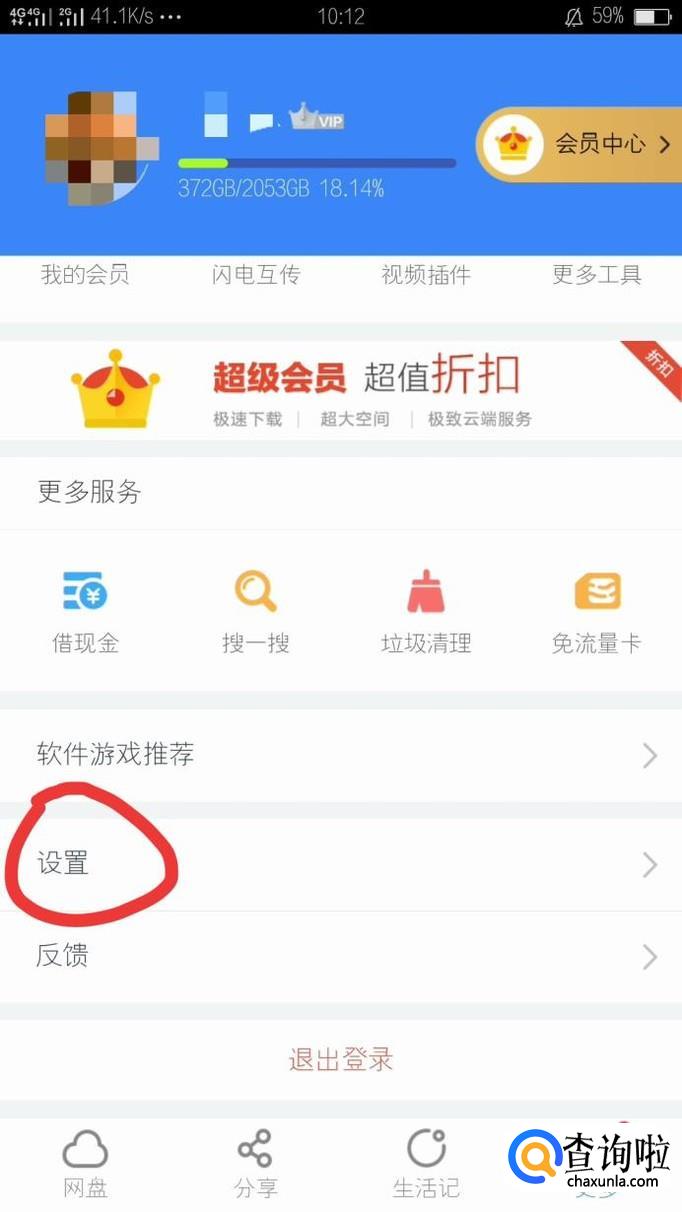Switch to the 生活记 tab

click(426, 1164)
